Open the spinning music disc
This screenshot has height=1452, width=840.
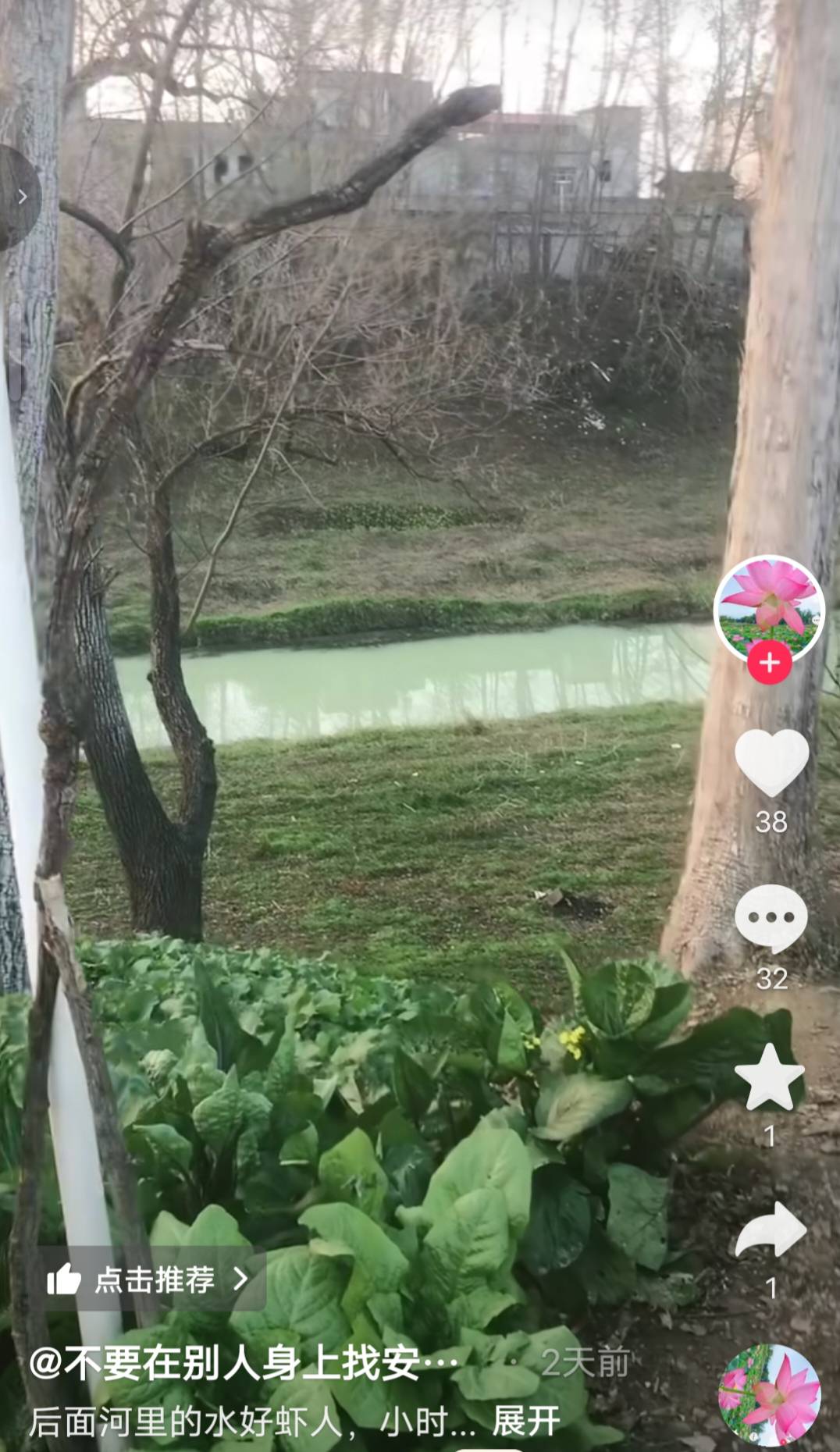769,1396
